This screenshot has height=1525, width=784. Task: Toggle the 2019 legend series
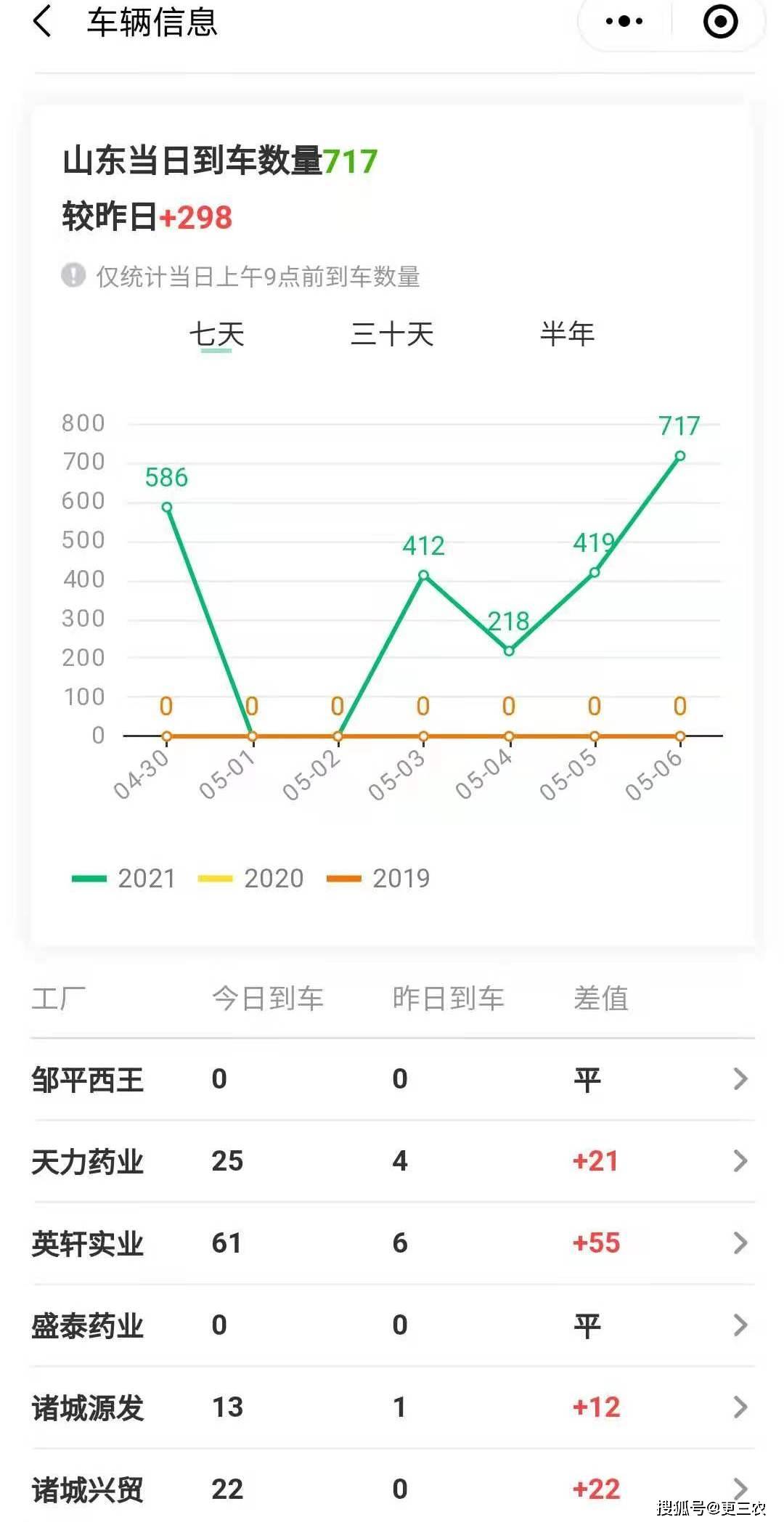tap(378, 879)
